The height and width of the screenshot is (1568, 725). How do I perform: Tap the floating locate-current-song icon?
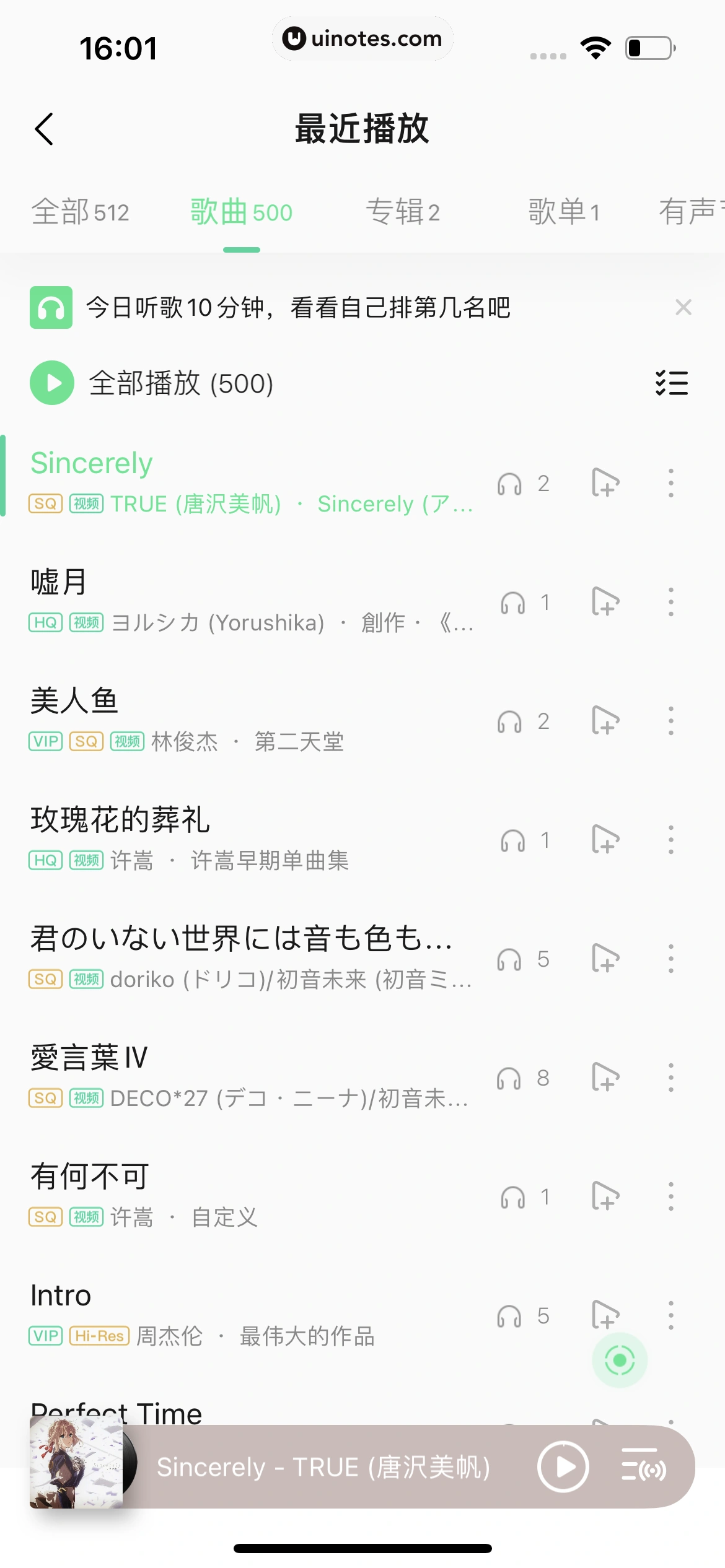[x=619, y=1360]
